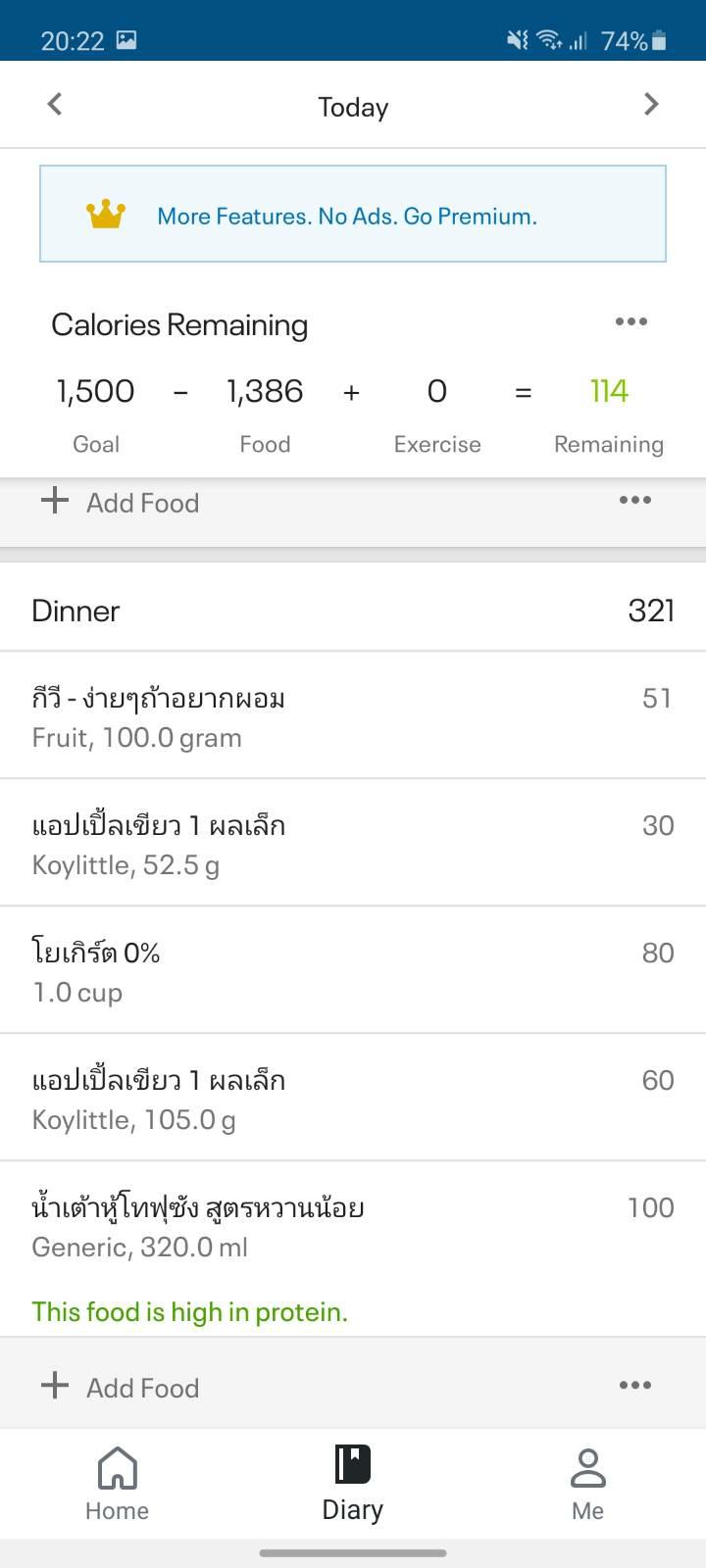
Task: Open the Today date picker
Action: (x=353, y=107)
